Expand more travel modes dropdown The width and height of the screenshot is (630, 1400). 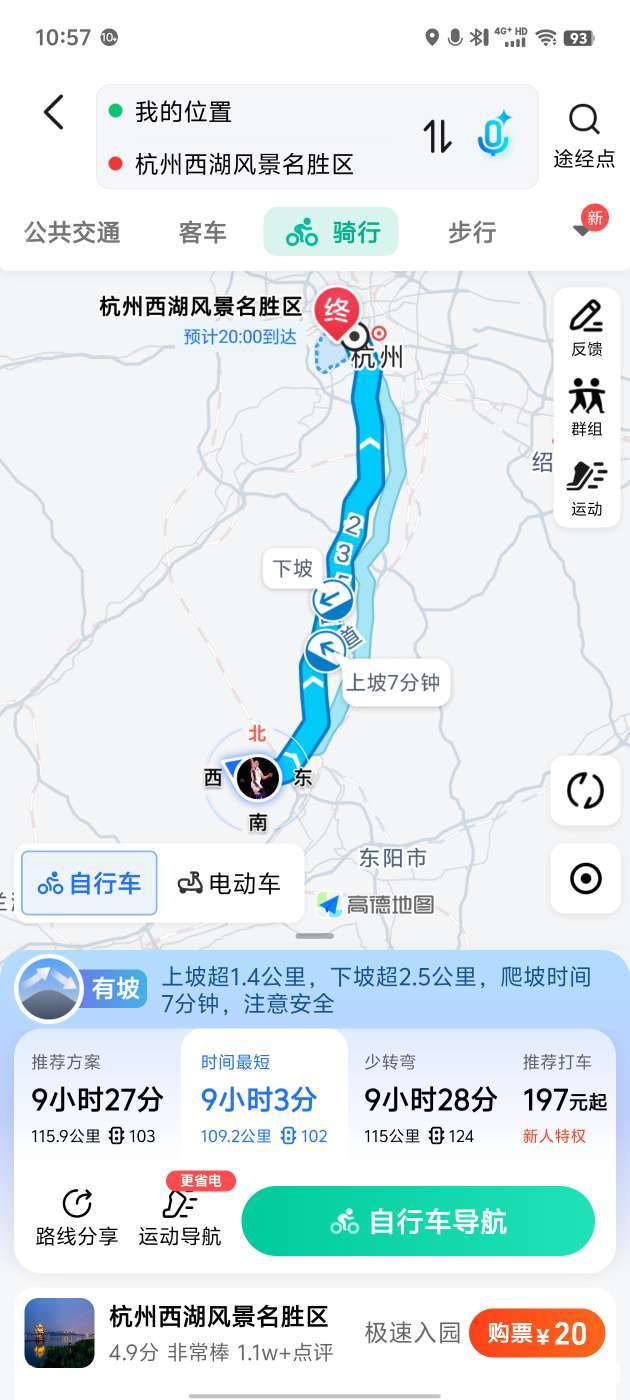click(x=583, y=231)
